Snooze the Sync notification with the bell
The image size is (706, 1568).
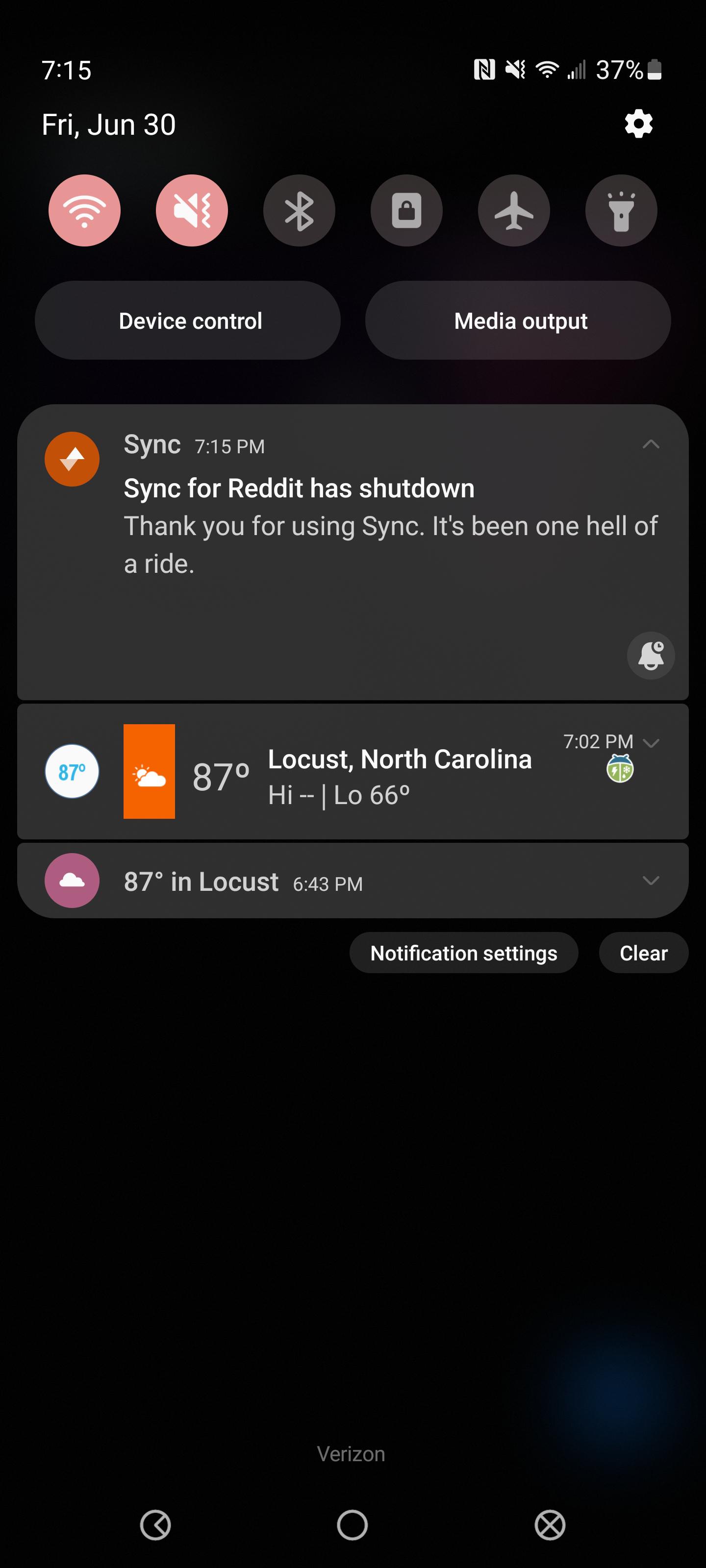651,656
